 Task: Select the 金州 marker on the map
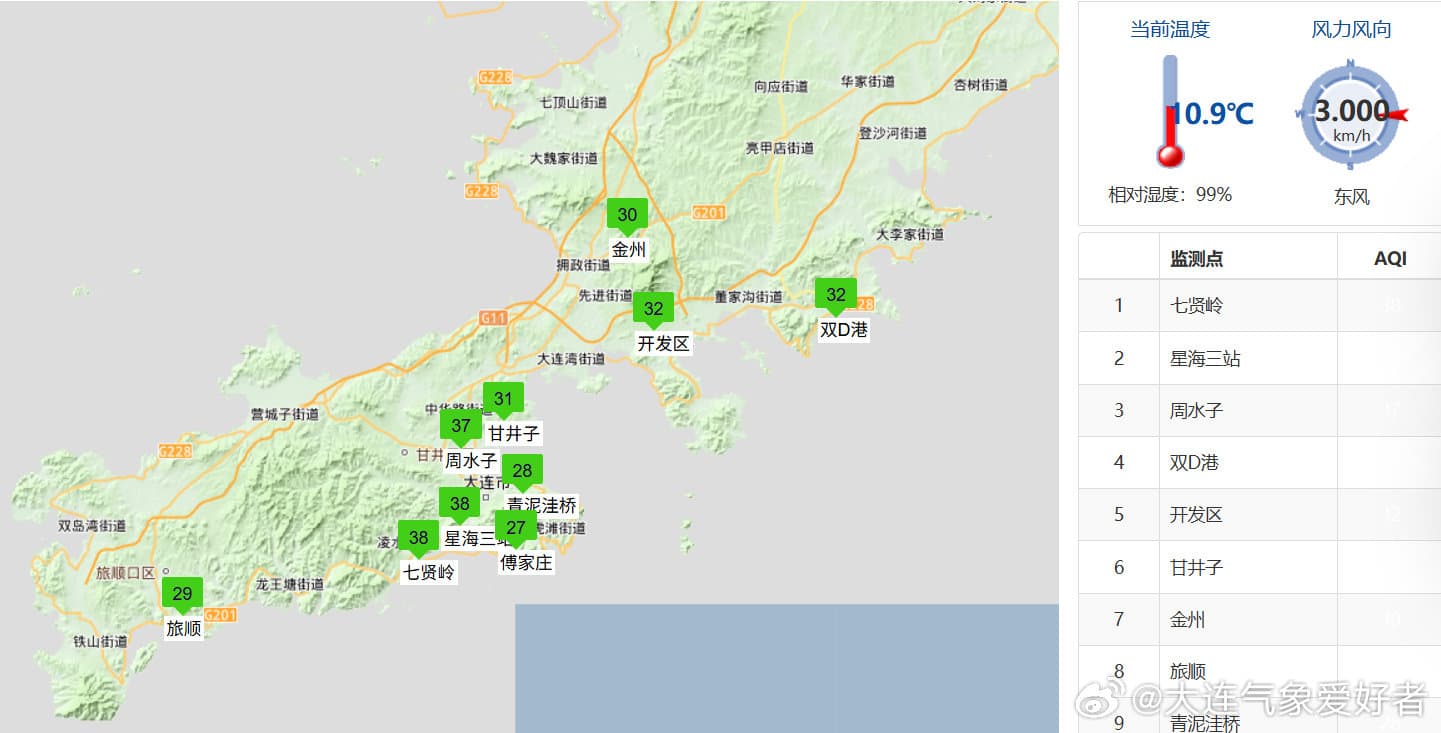(627, 215)
